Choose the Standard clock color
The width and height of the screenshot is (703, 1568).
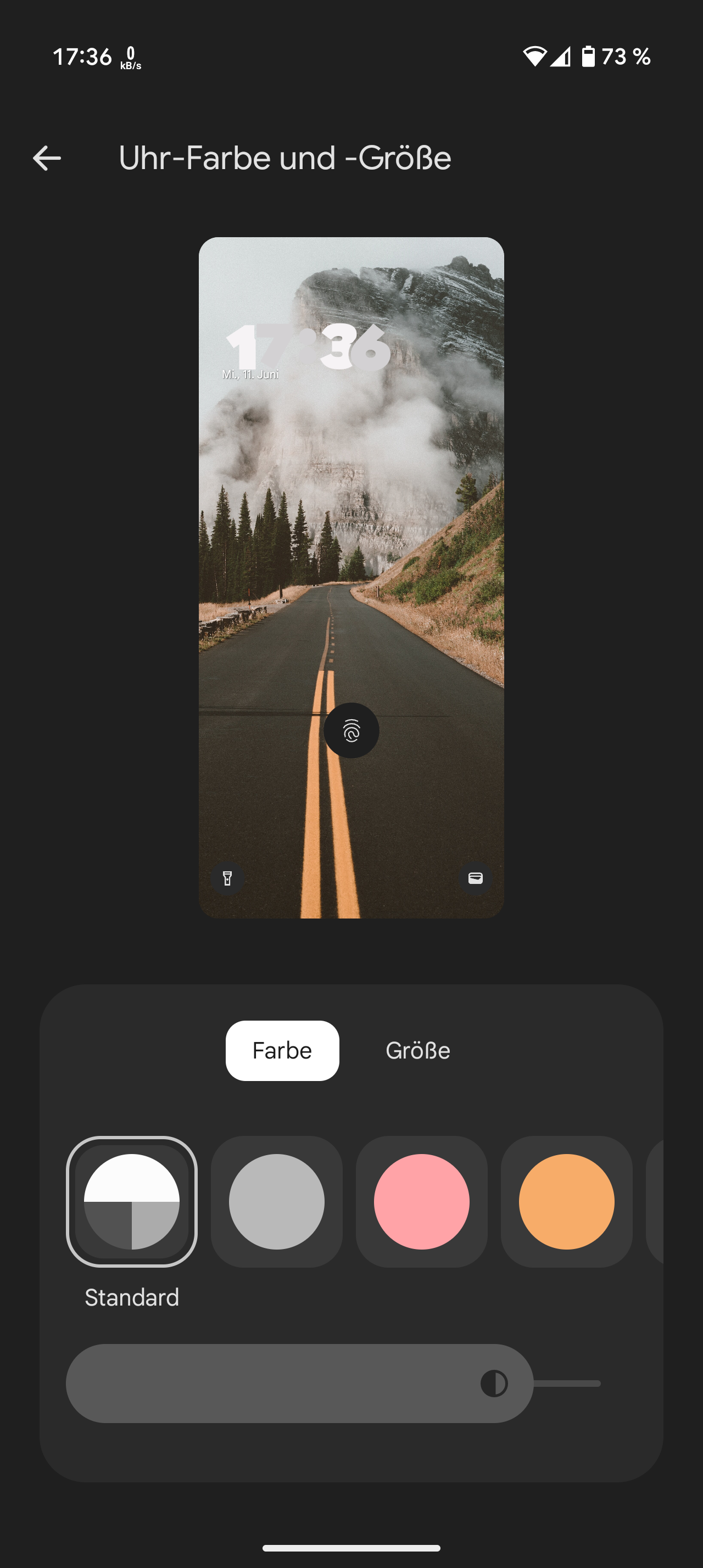pos(131,1202)
